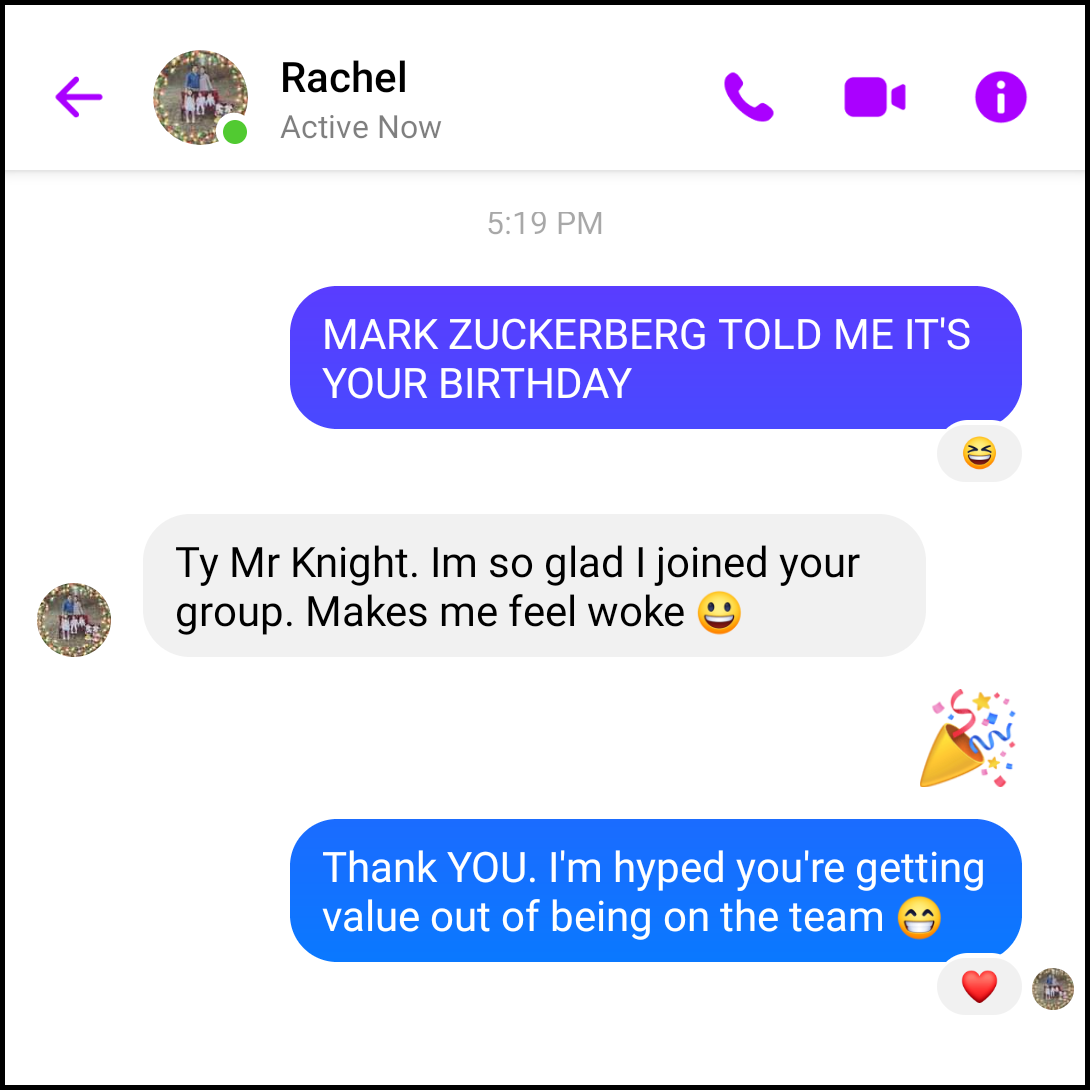Start a video call with Rachel

click(875, 97)
